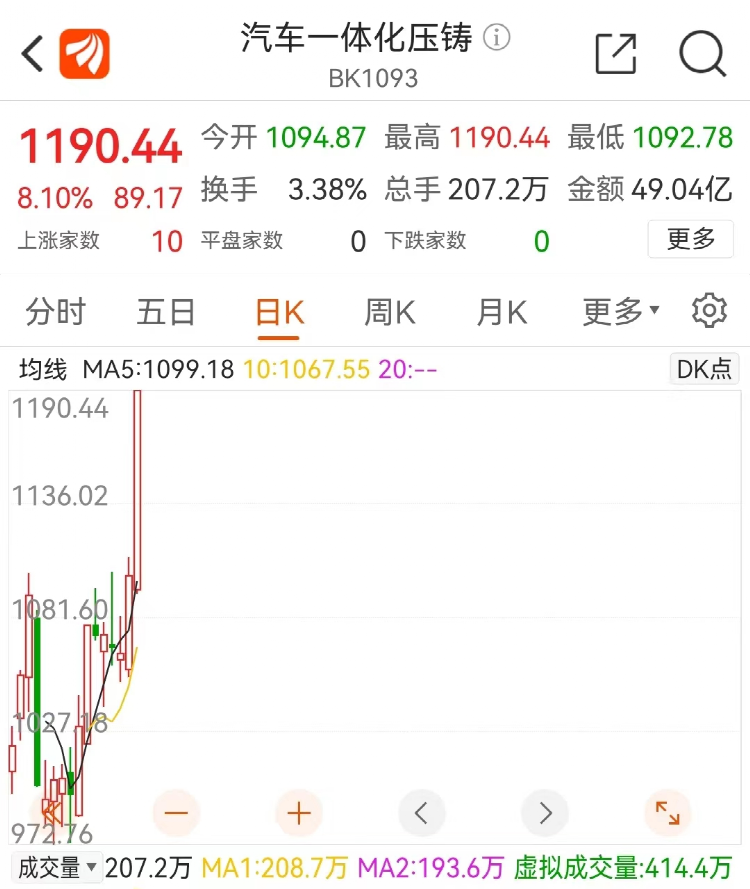Move chart to later candles with right arrow
750x889 pixels.
(x=545, y=813)
